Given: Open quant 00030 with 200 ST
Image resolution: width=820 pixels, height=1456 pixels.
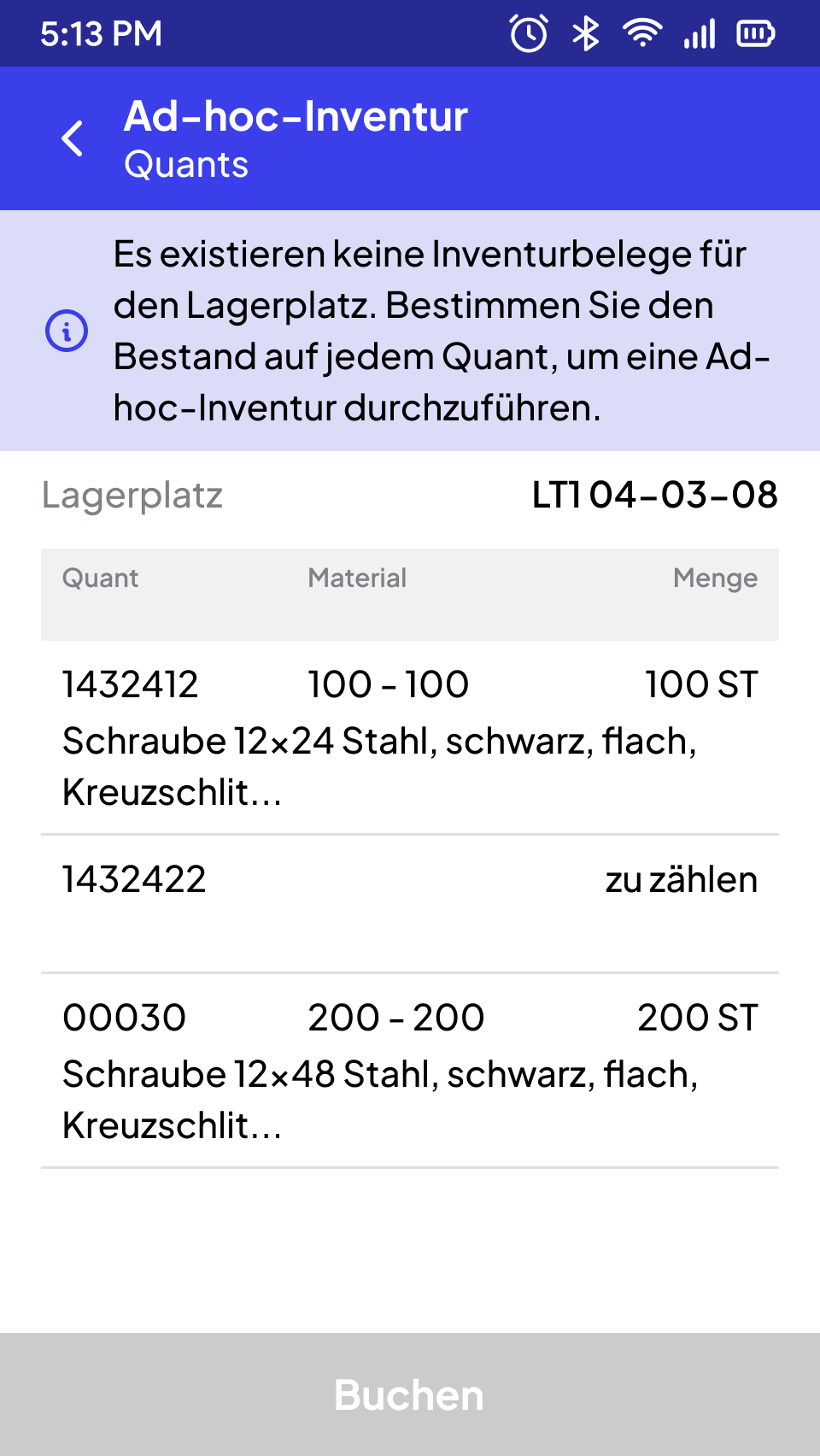Looking at the screenshot, I should click(x=410, y=1071).
